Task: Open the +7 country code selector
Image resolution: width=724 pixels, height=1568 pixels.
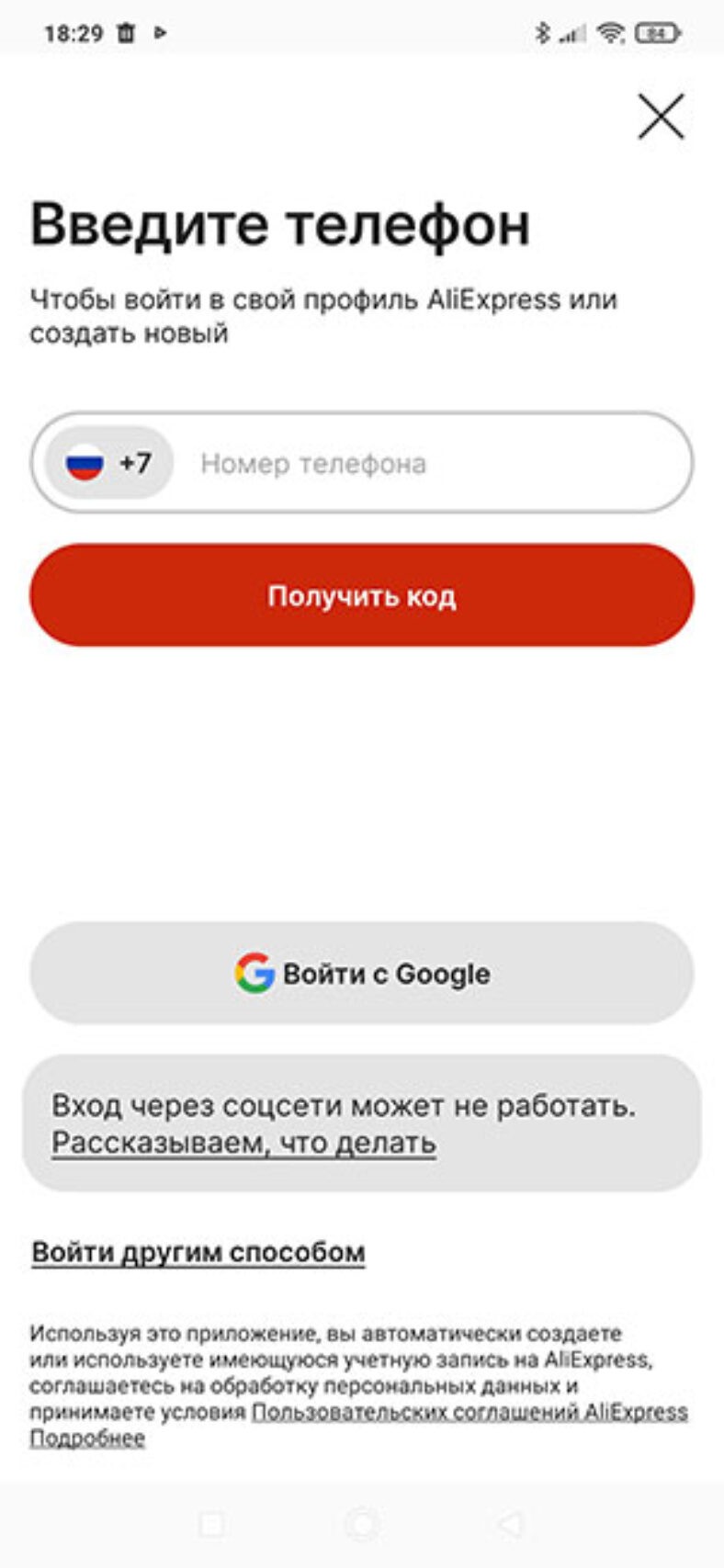Action: point(109,463)
